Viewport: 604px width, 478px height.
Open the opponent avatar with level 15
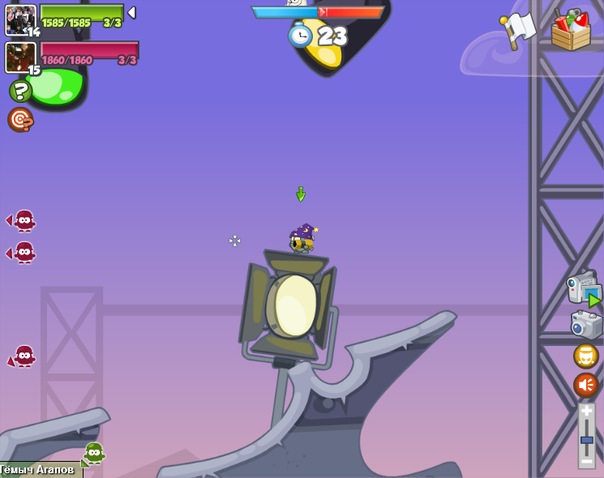tap(21, 57)
